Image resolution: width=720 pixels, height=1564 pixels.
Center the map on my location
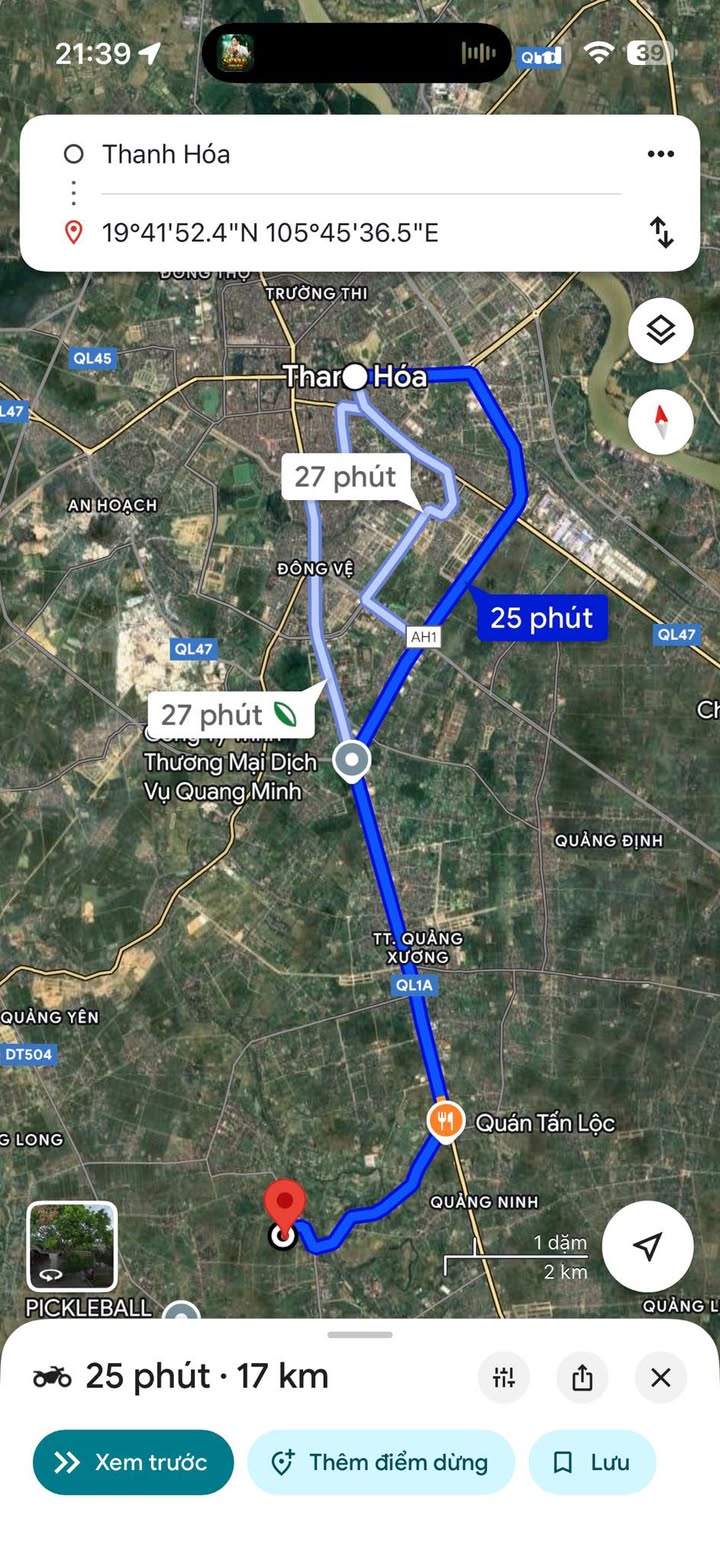coord(647,1246)
